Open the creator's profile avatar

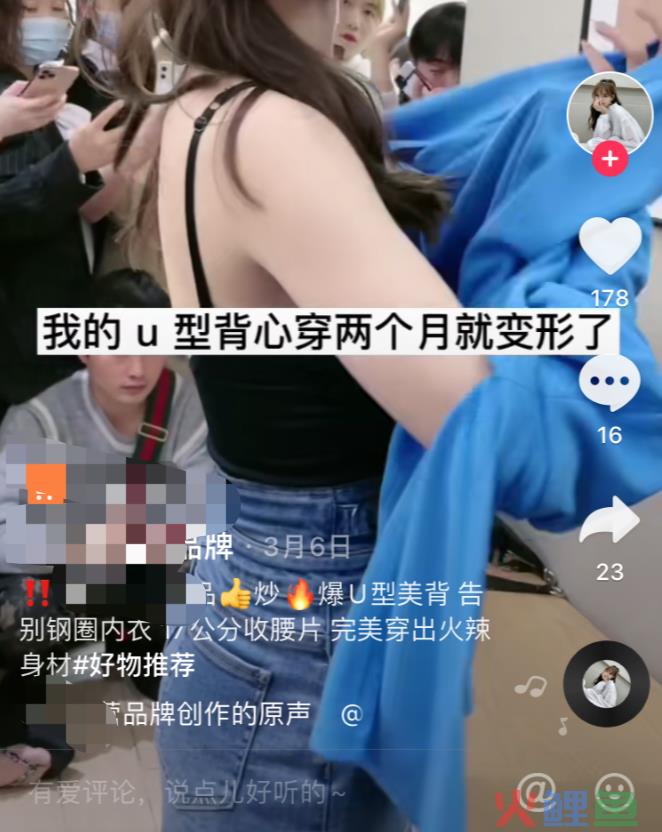(610, 113)
